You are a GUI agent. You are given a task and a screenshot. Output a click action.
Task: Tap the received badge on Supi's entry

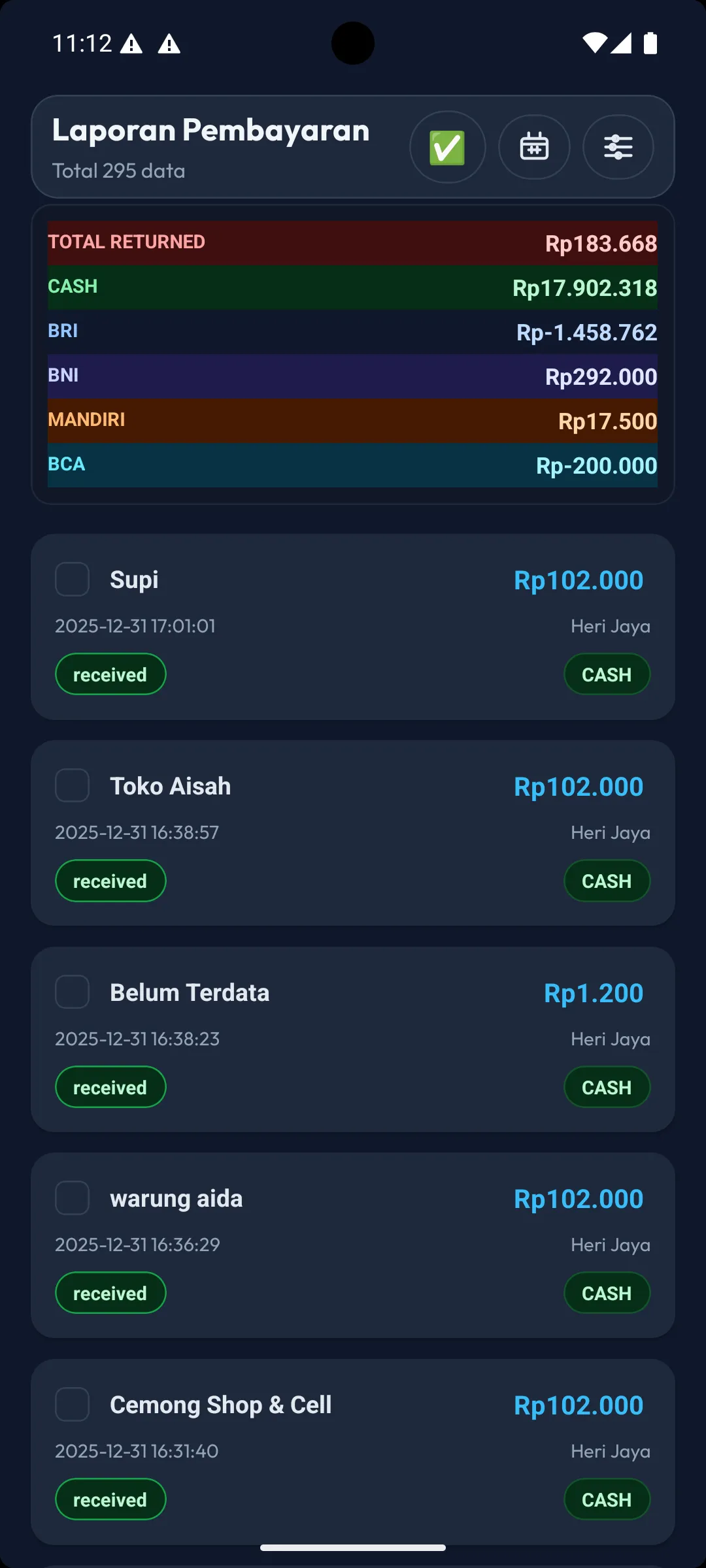click(110, 674)
